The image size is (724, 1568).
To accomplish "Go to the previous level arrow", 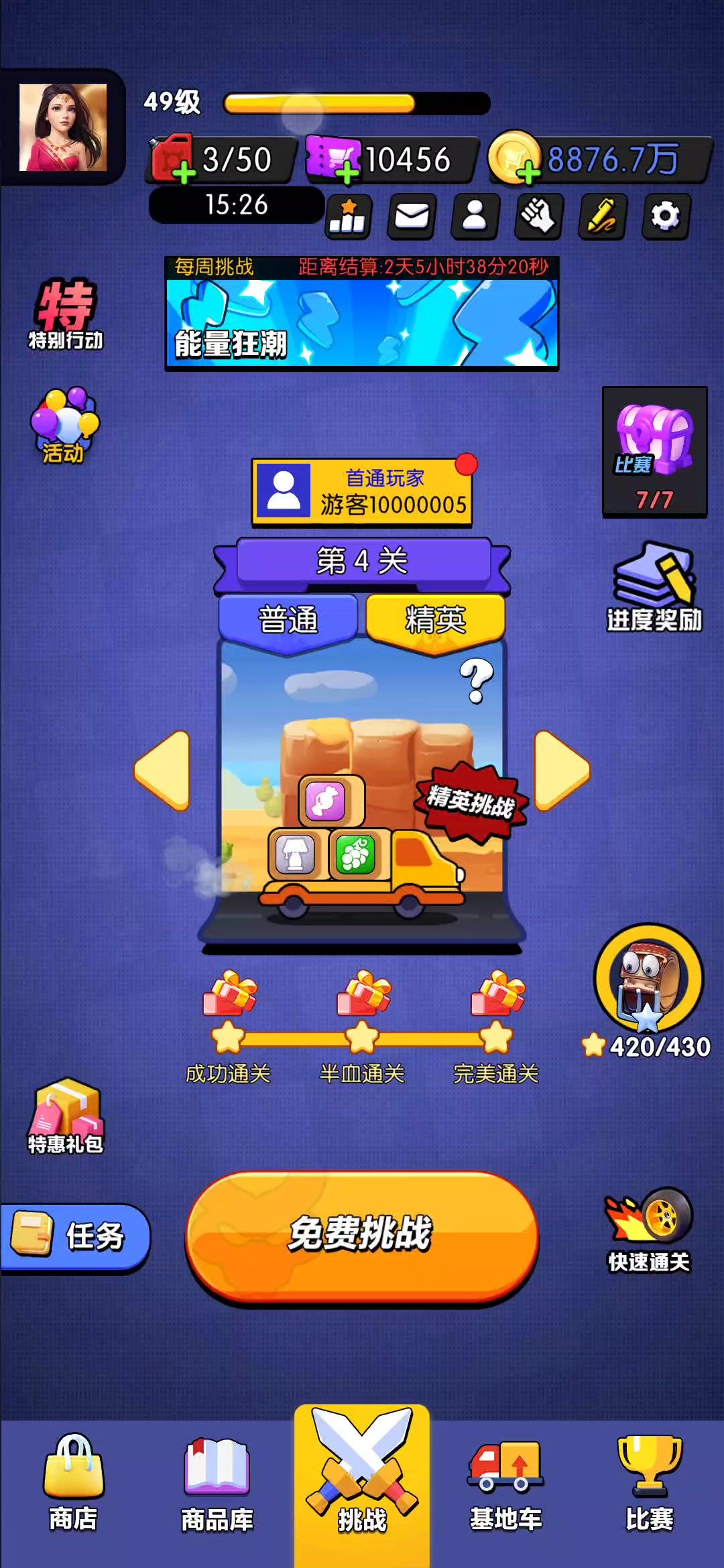I will click(x=163, y=771).
